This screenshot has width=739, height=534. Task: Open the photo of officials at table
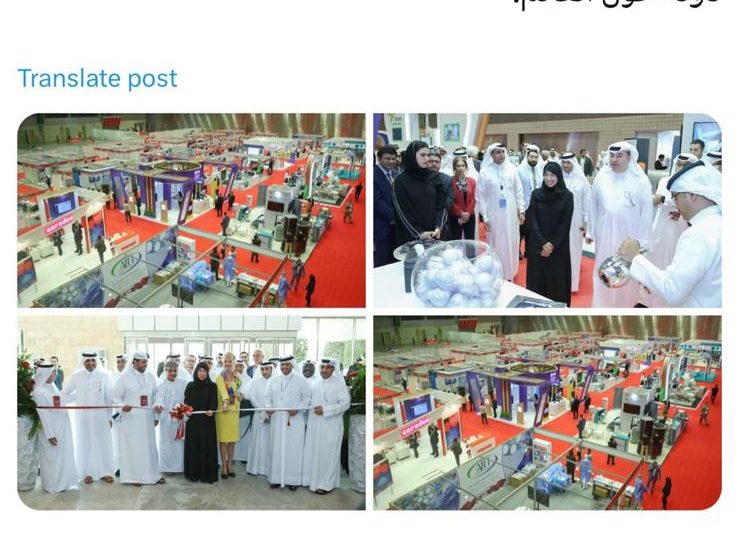[547, 210]
